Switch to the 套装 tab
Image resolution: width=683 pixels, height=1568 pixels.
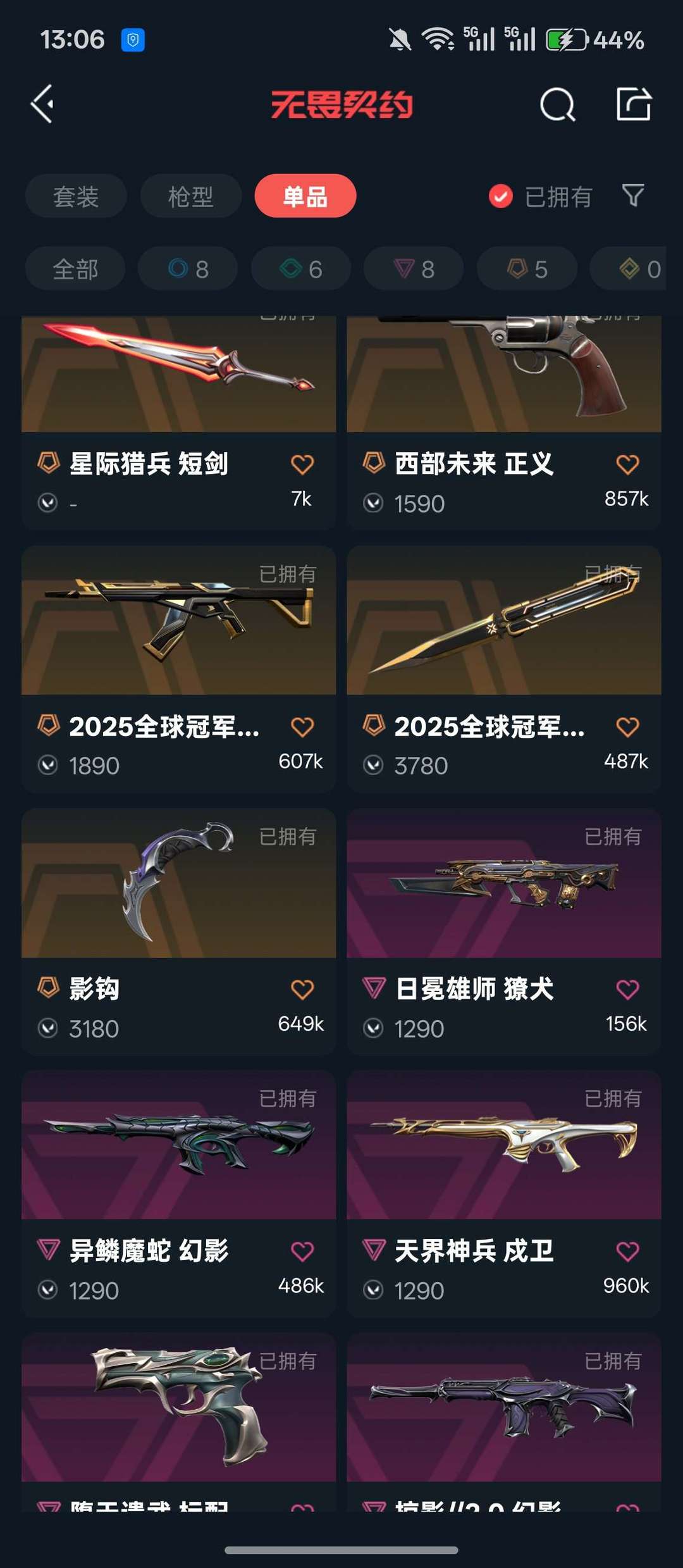click(x=75, y=197)
